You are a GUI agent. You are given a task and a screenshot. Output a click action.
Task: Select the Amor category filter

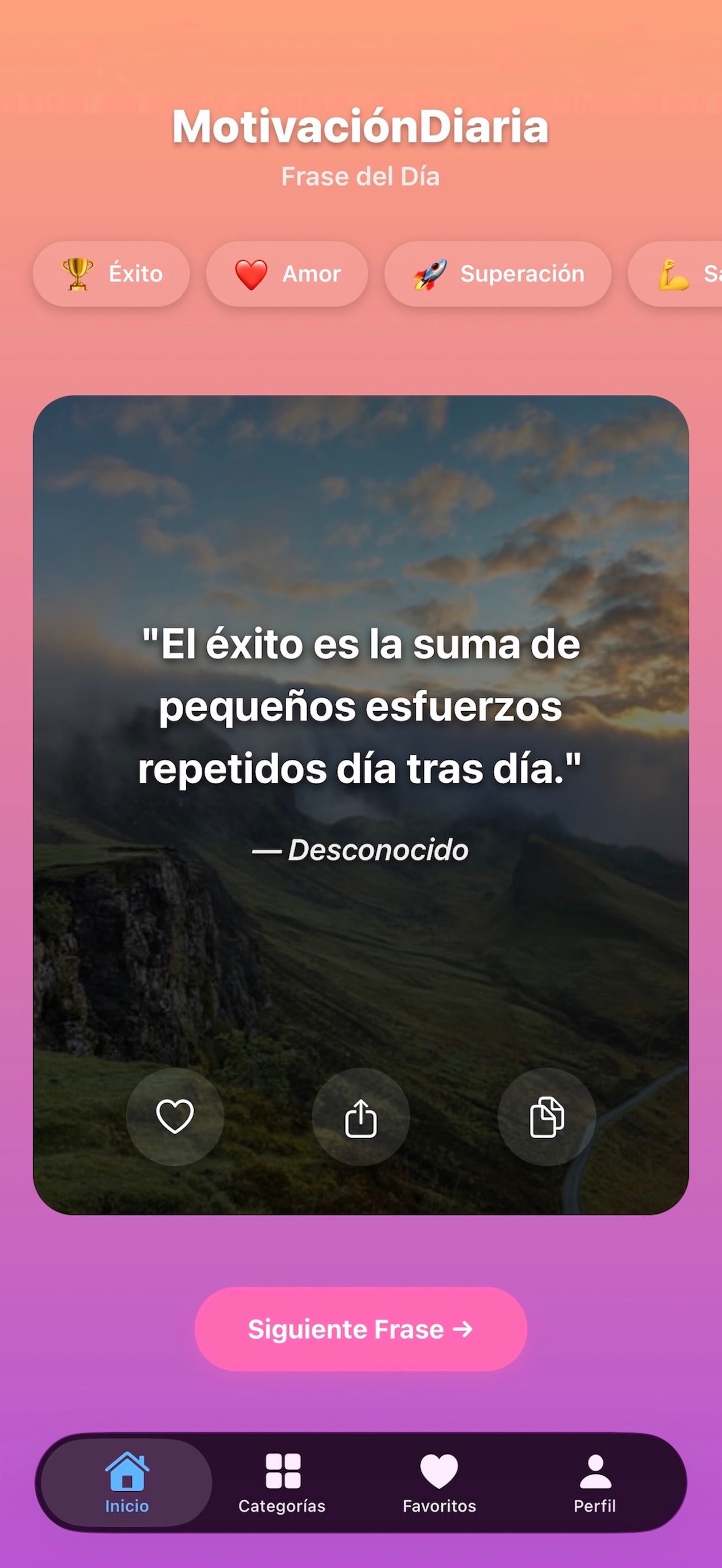pos(287,274)
